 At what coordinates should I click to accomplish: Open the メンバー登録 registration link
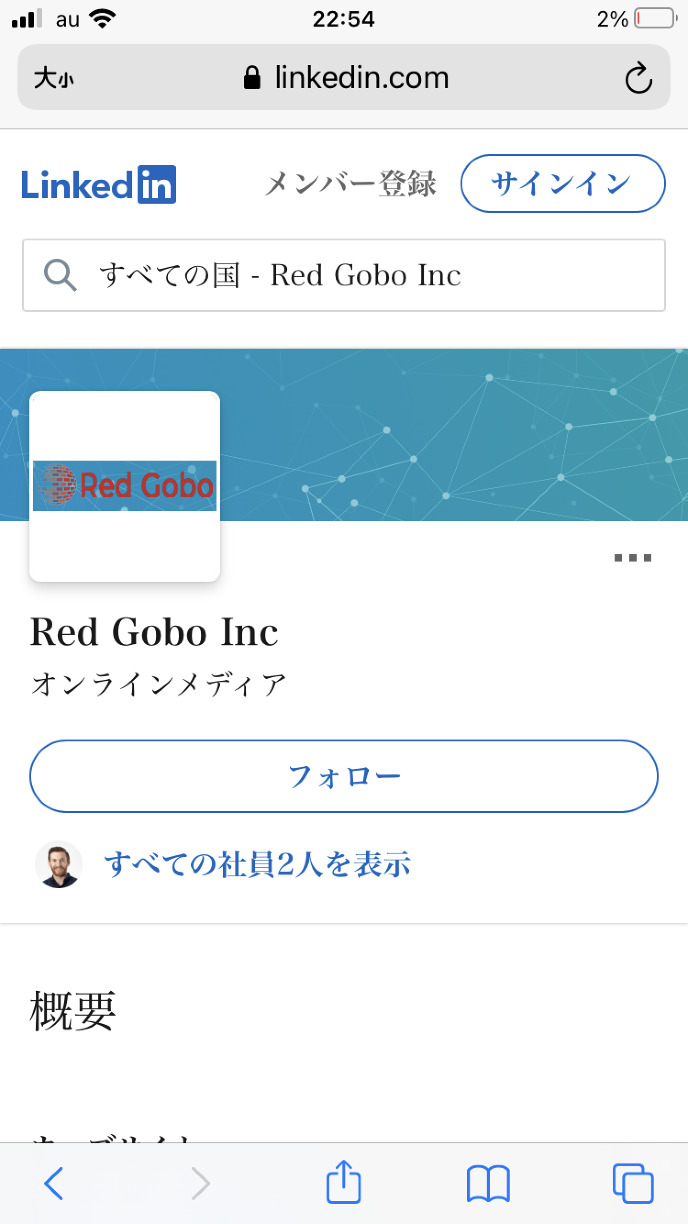coord(350,184)
